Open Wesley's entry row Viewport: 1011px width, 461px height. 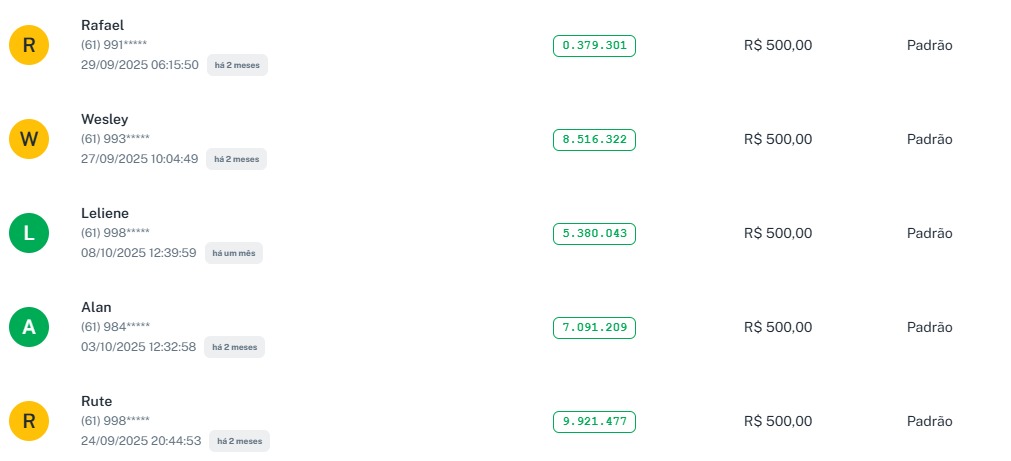click(105, 119)
